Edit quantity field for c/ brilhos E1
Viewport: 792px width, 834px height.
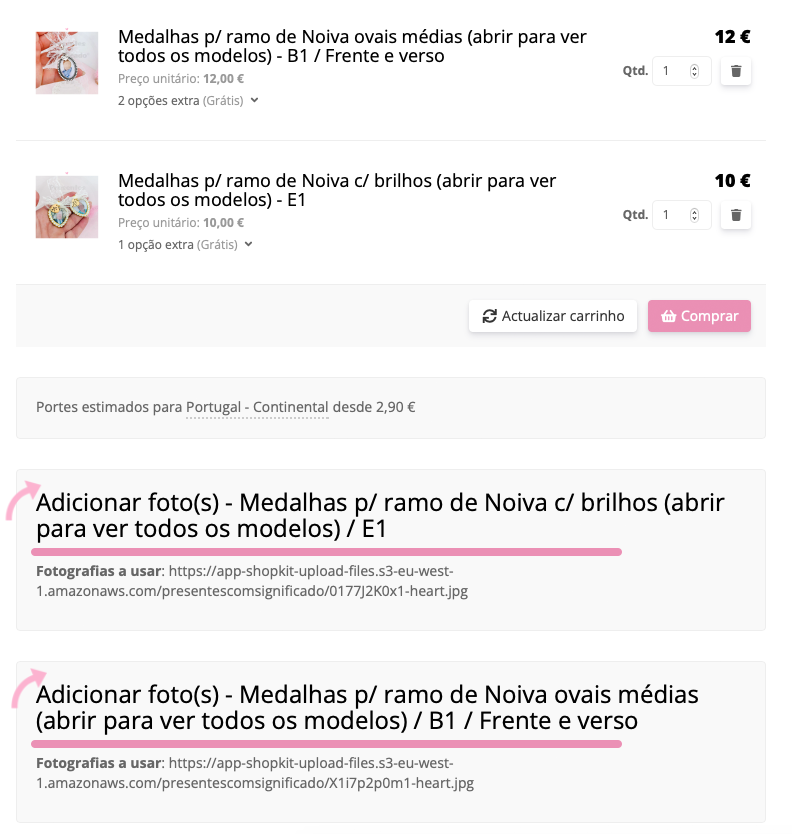pos(674,215)
